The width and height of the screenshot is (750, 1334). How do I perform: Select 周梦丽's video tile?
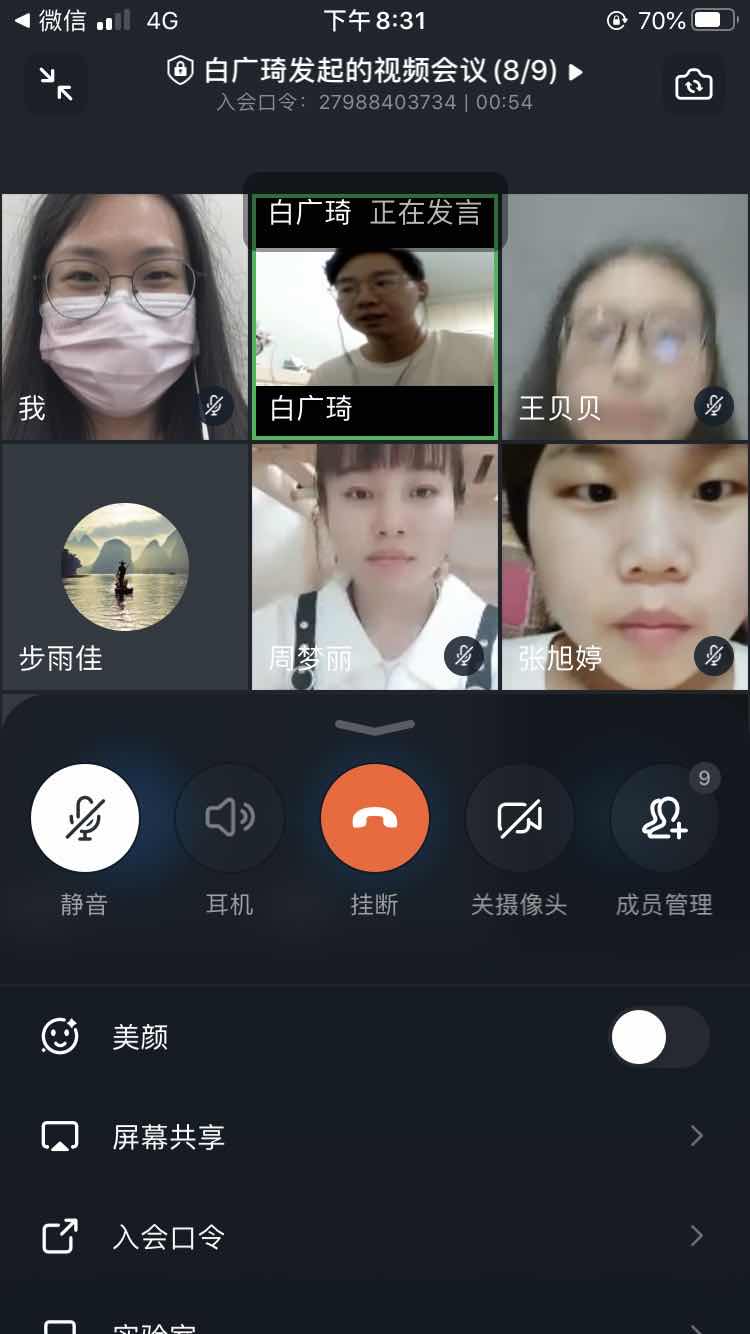coord(375,567)
